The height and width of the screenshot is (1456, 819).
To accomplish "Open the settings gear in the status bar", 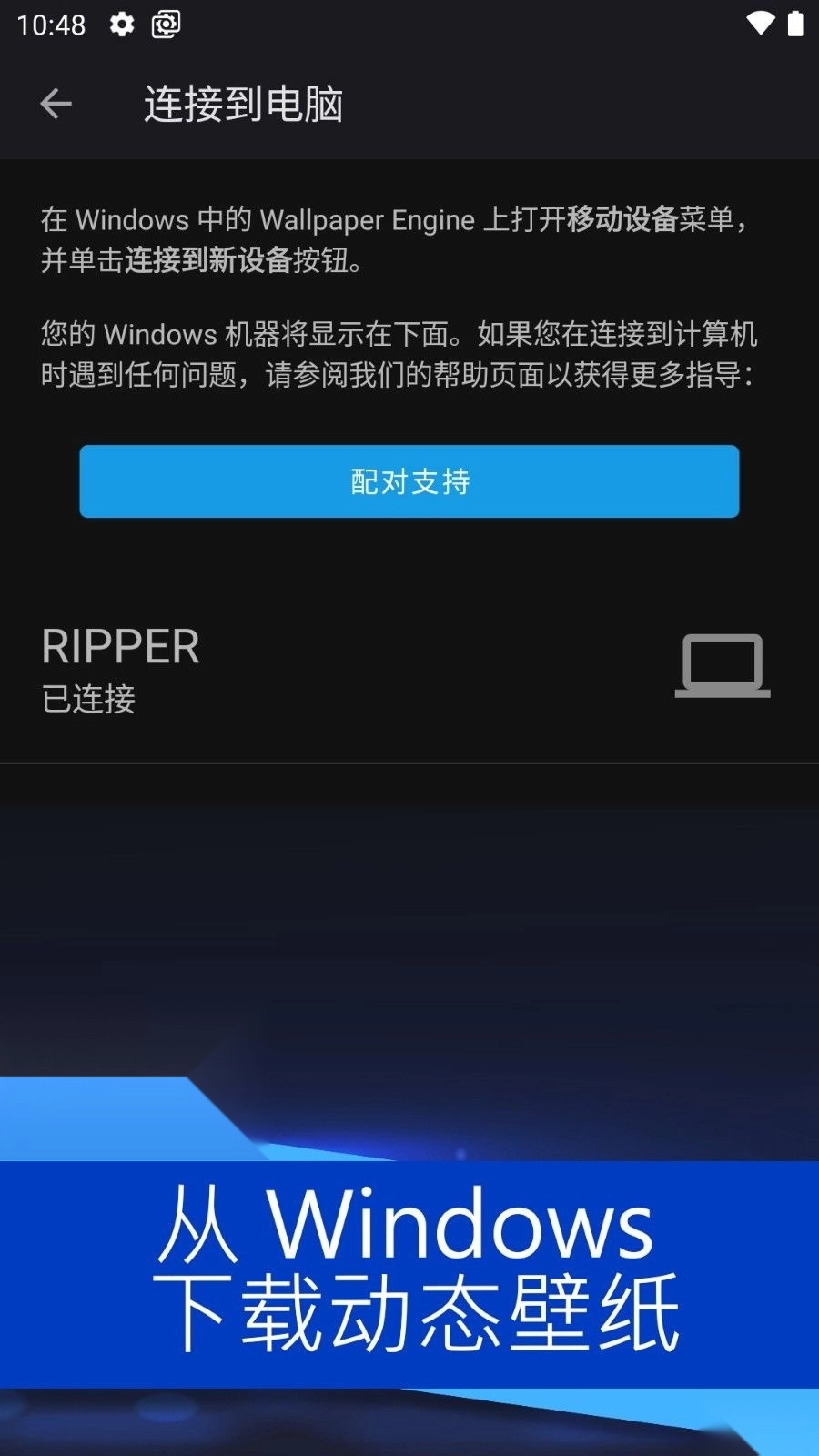I will 121,25.
